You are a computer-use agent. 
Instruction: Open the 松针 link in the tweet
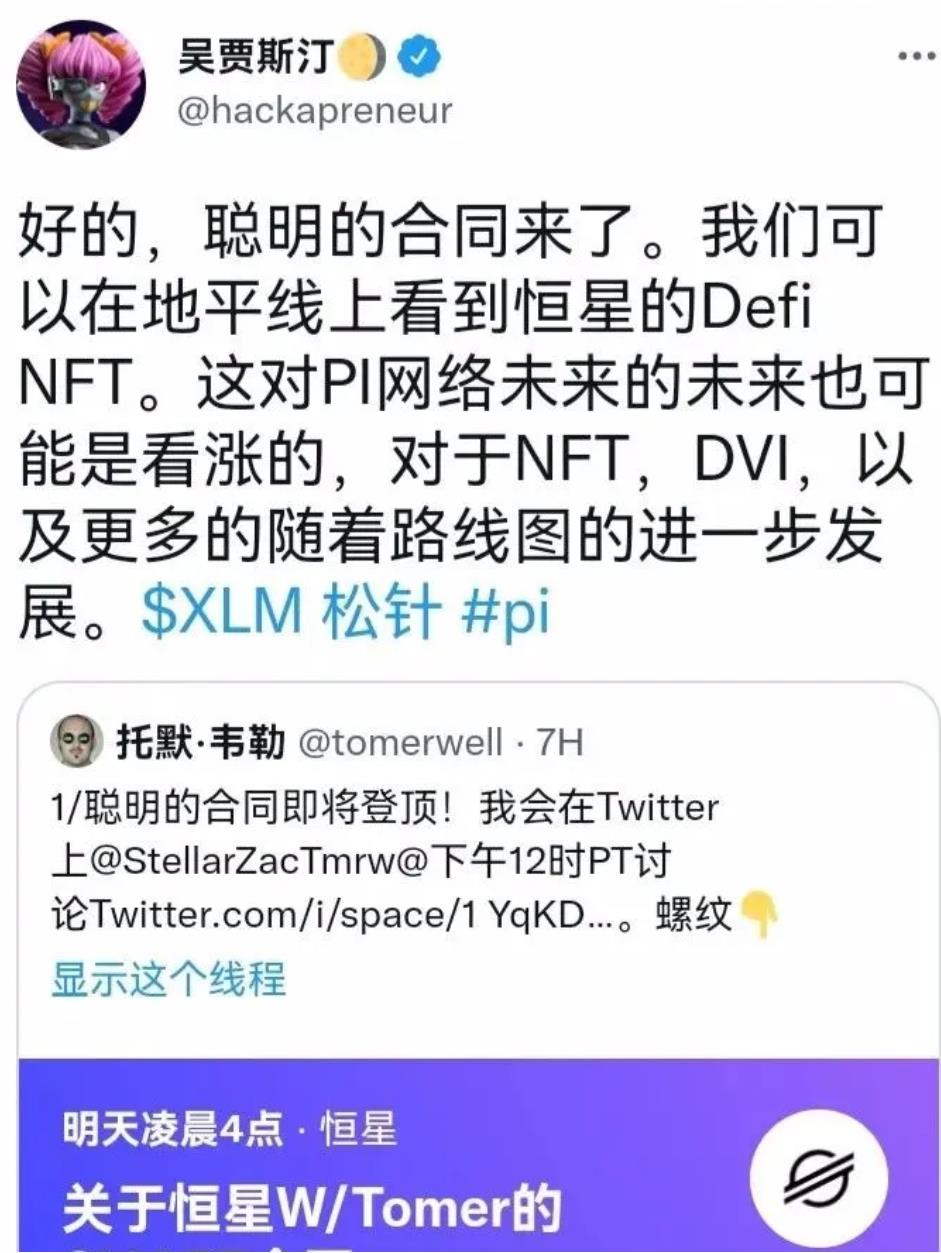[x=382, y=615]
